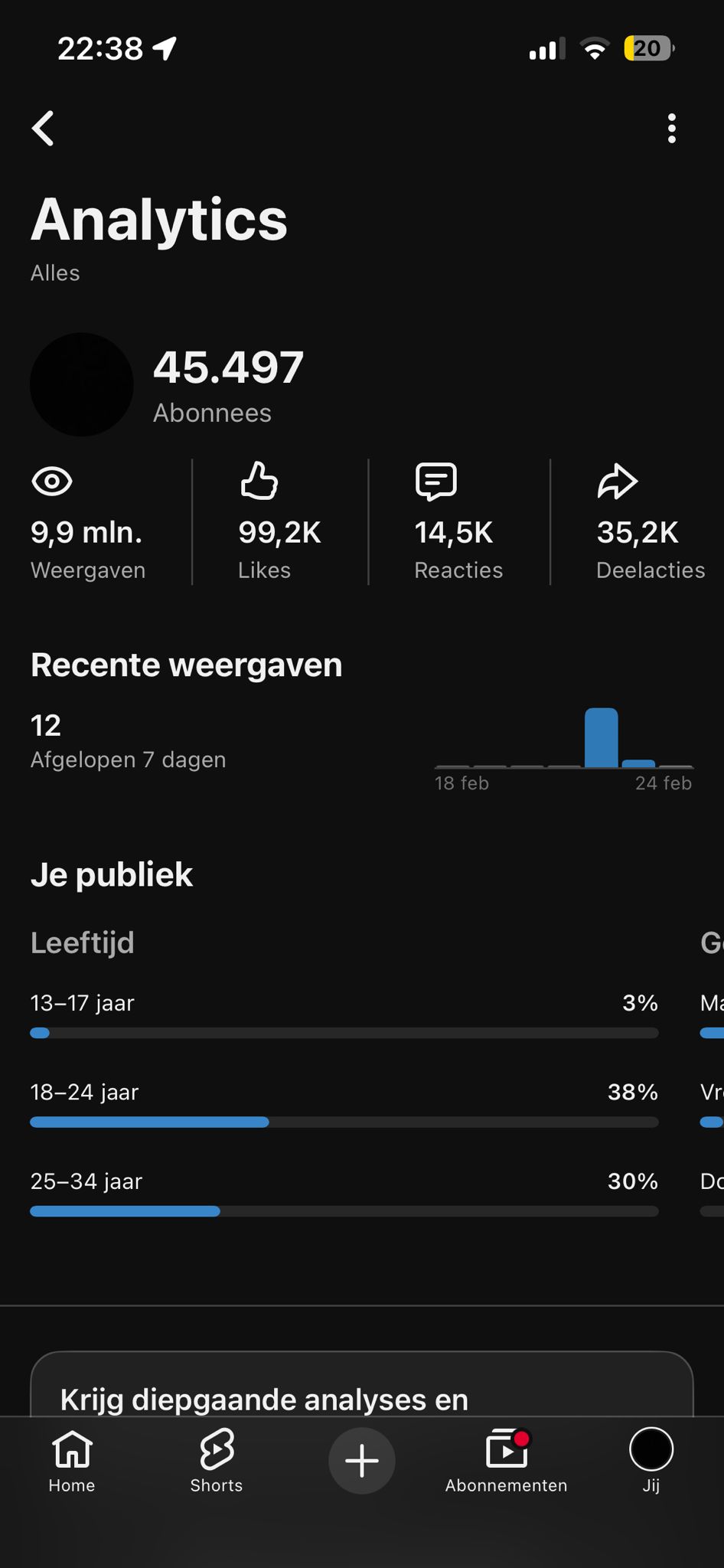This screenshot has height=1568, width=724.
Task: Open the three-dot overflow menu
Action: click(x=671, y=129)
